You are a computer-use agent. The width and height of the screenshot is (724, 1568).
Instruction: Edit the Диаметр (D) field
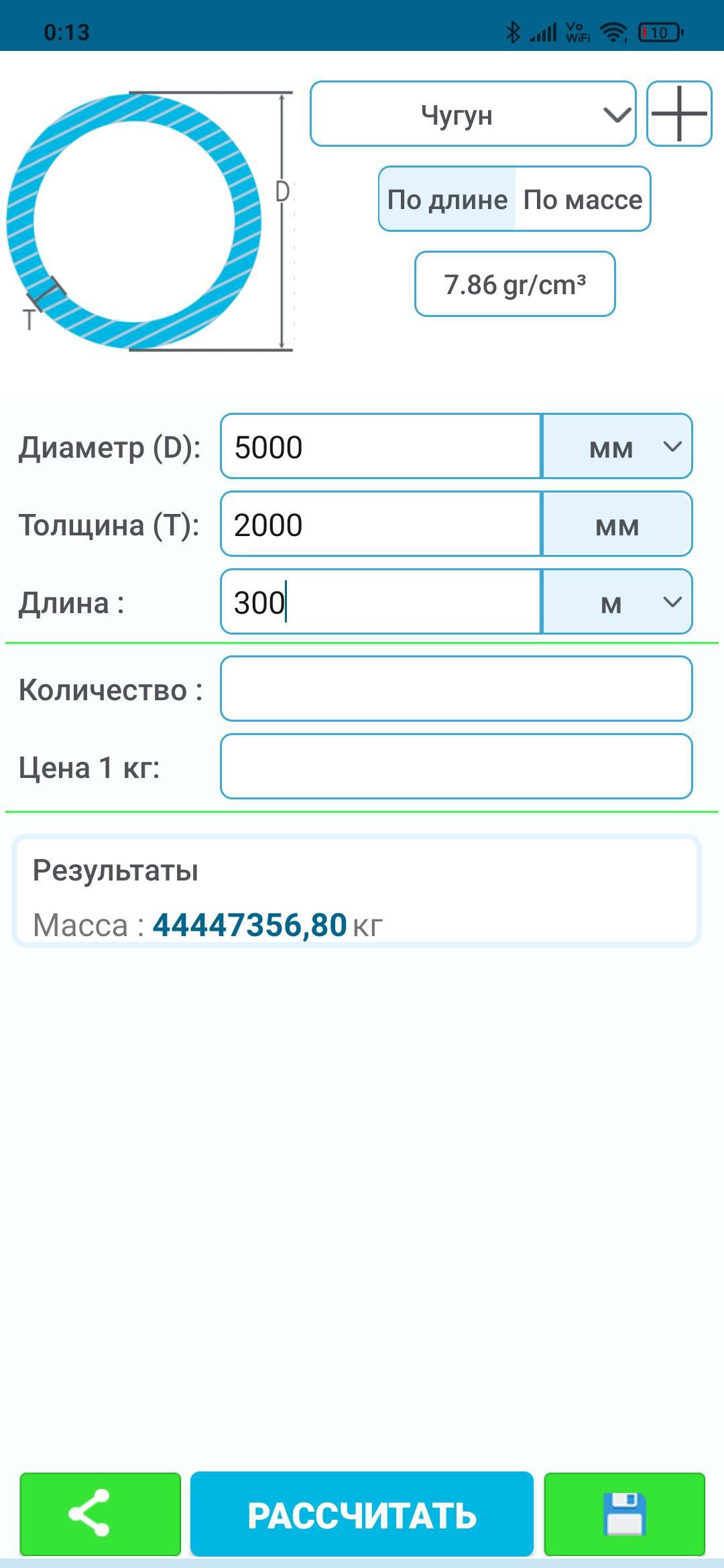381,447
